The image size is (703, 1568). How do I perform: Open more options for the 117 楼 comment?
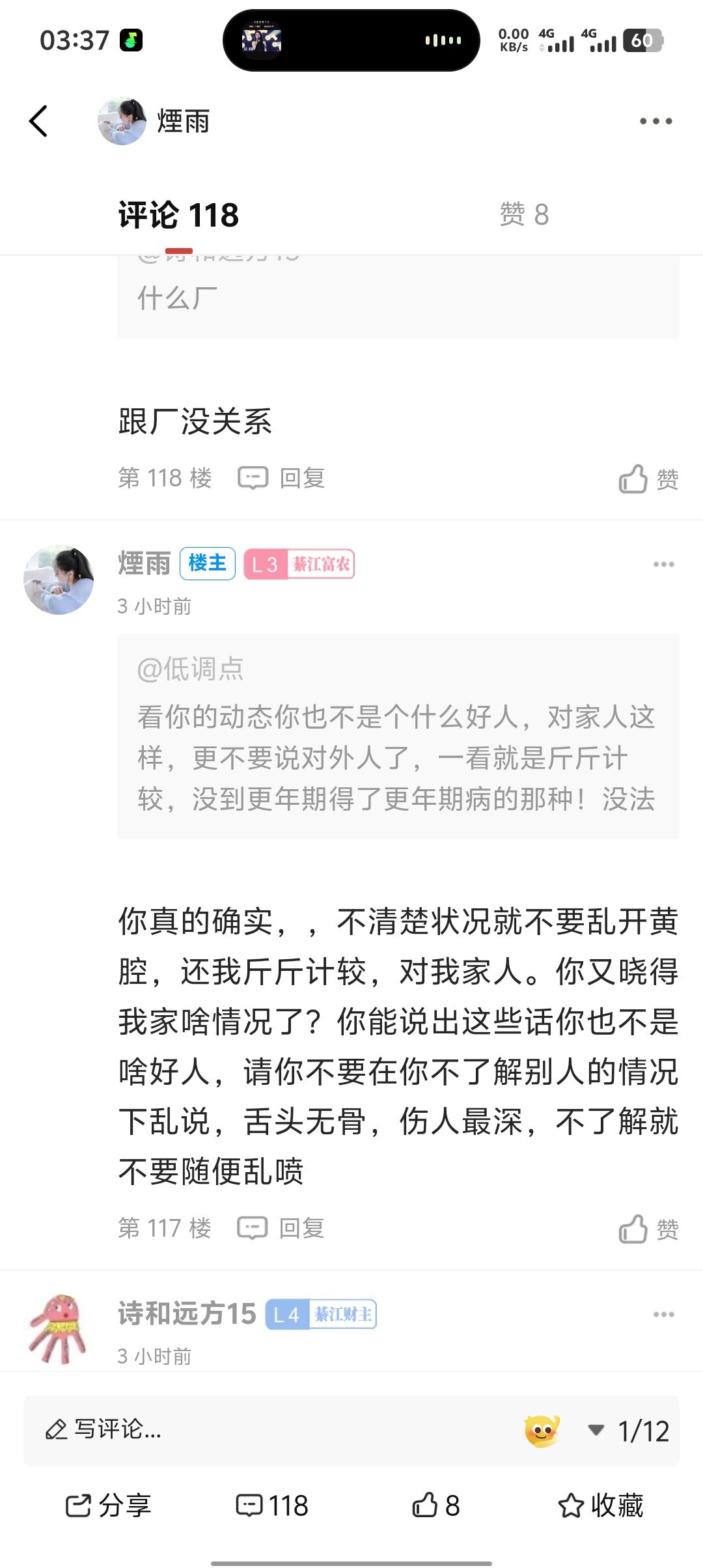click(663, 565)
